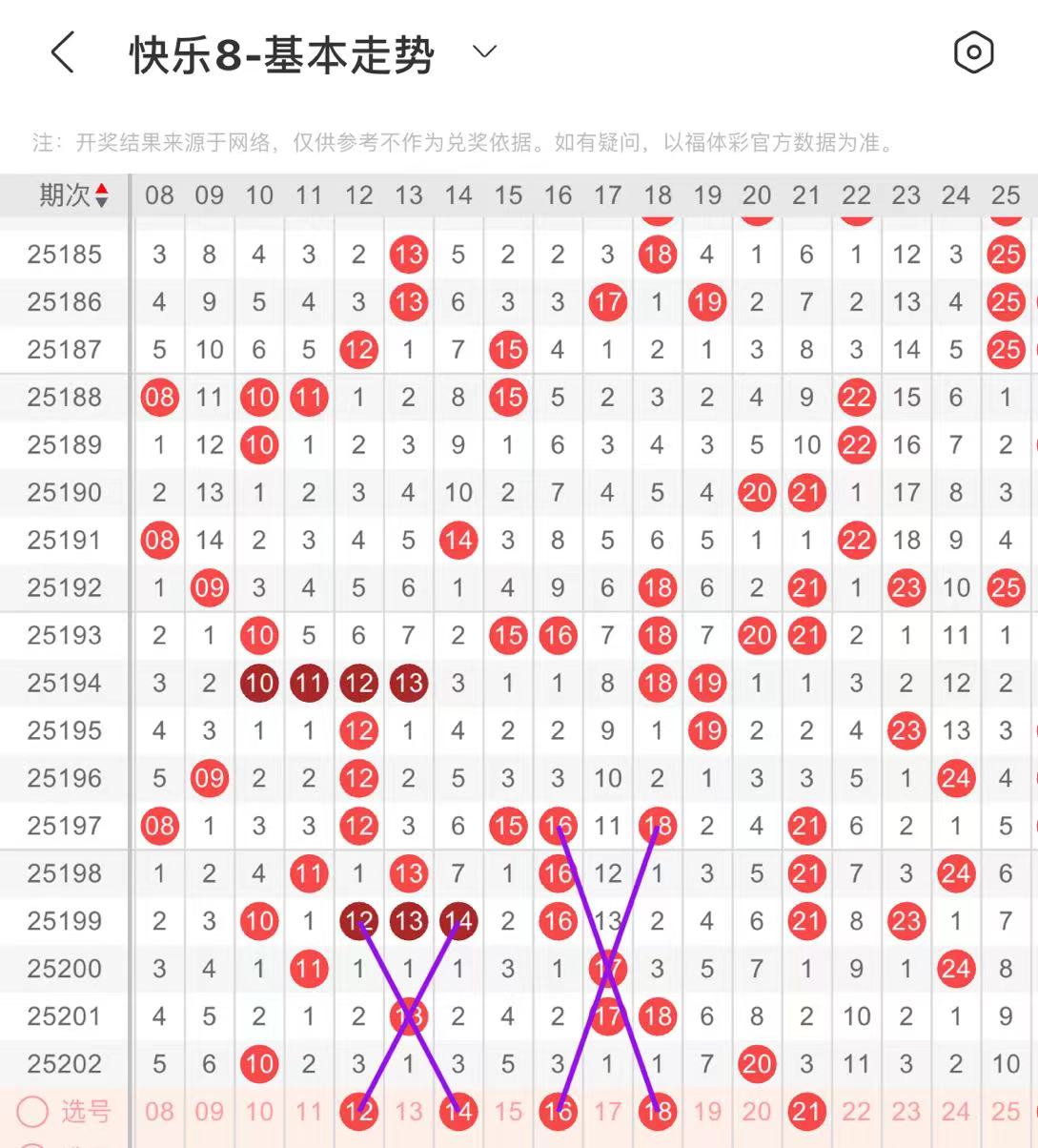Select number 20 in the 选号 row

757,1112
